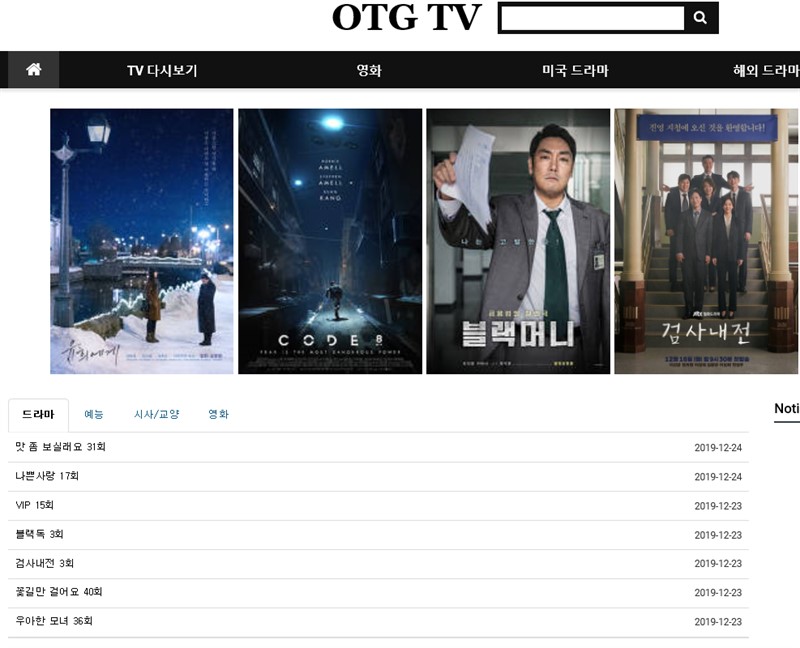This screenshot has width=800, height=648.
Task: Switch to the 예능 tab
Action: 94,414
